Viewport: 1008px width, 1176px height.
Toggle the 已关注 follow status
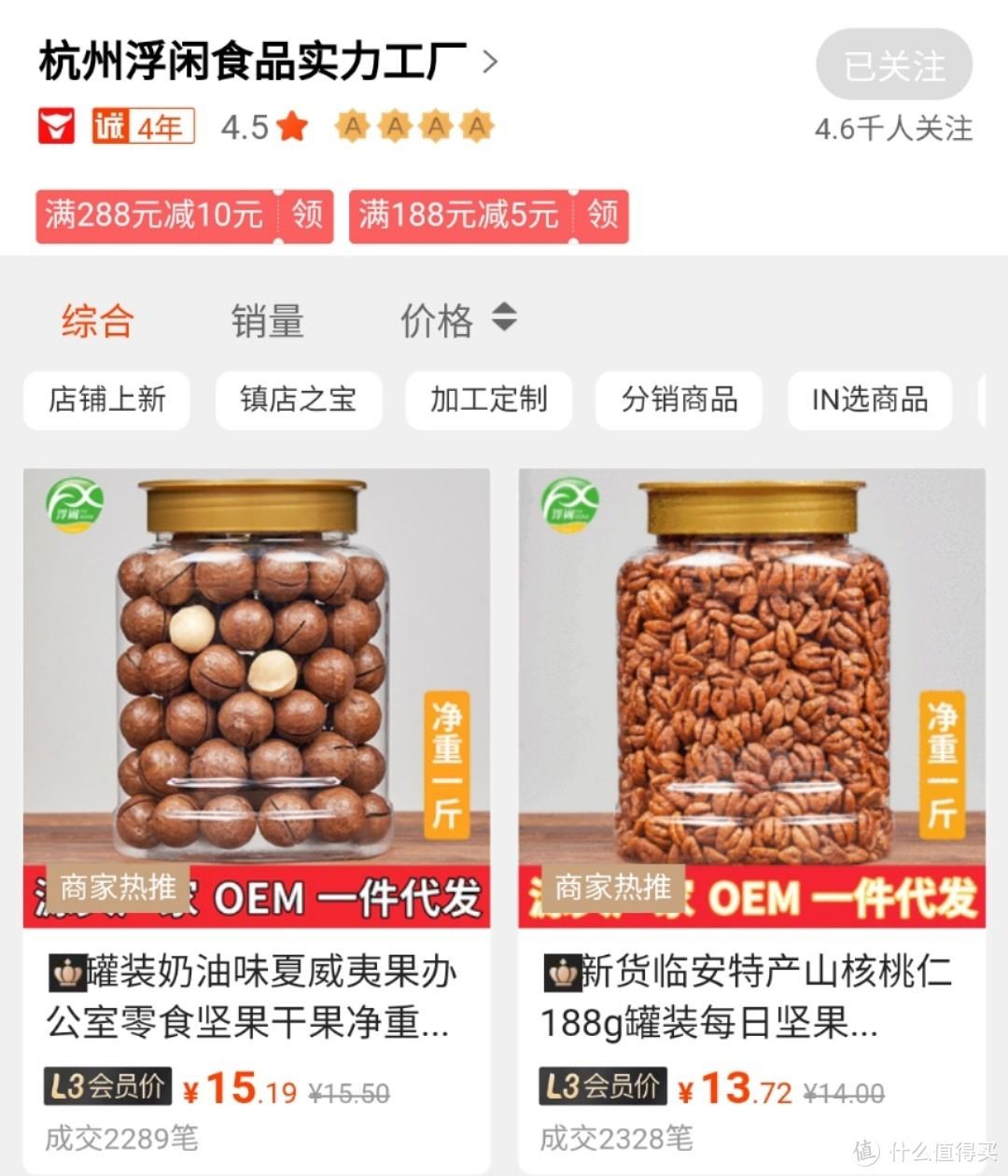pyautogui.click(x=893, y=63)
